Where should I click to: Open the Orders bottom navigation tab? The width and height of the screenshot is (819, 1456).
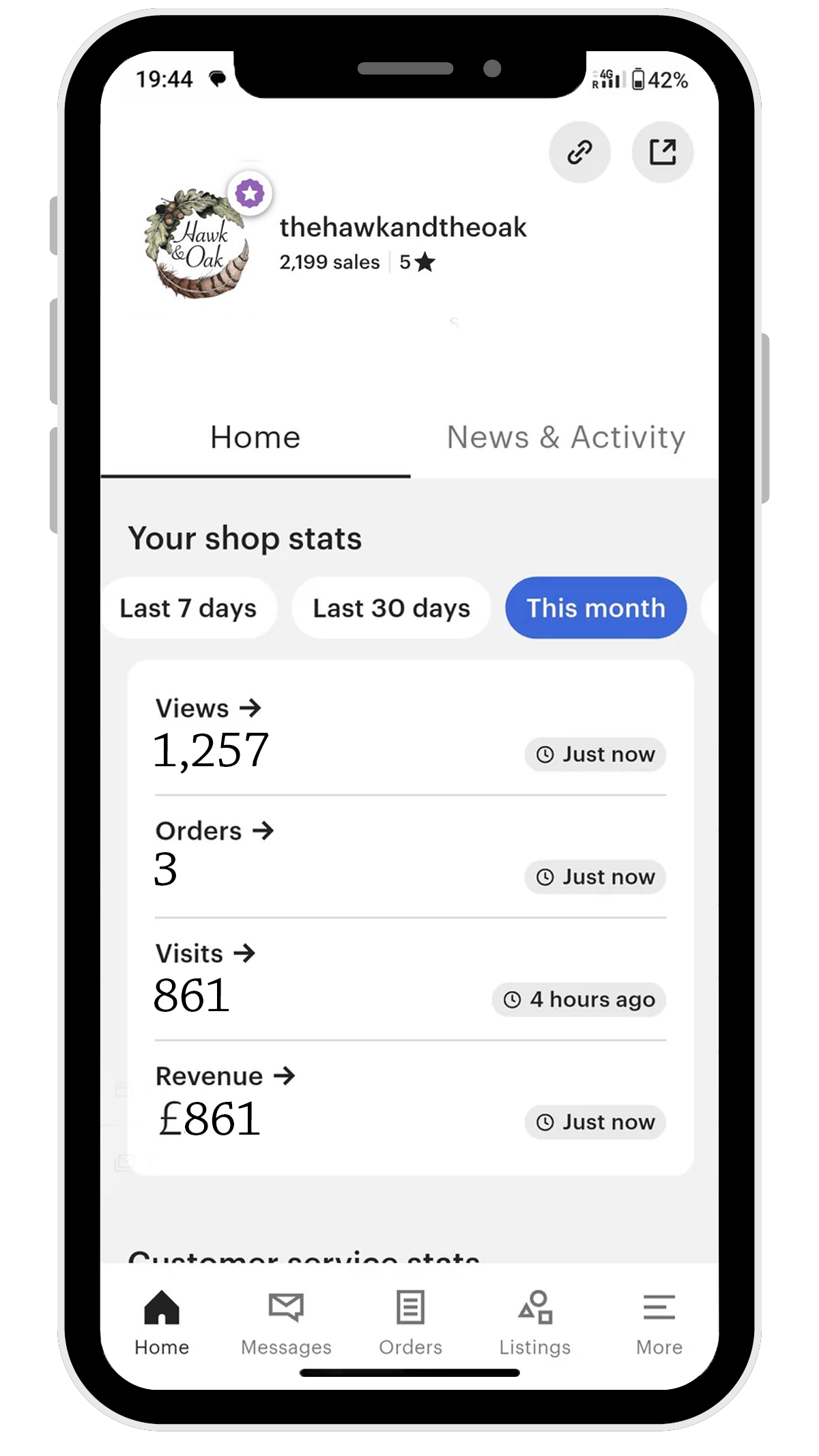tap(410, 1323)
